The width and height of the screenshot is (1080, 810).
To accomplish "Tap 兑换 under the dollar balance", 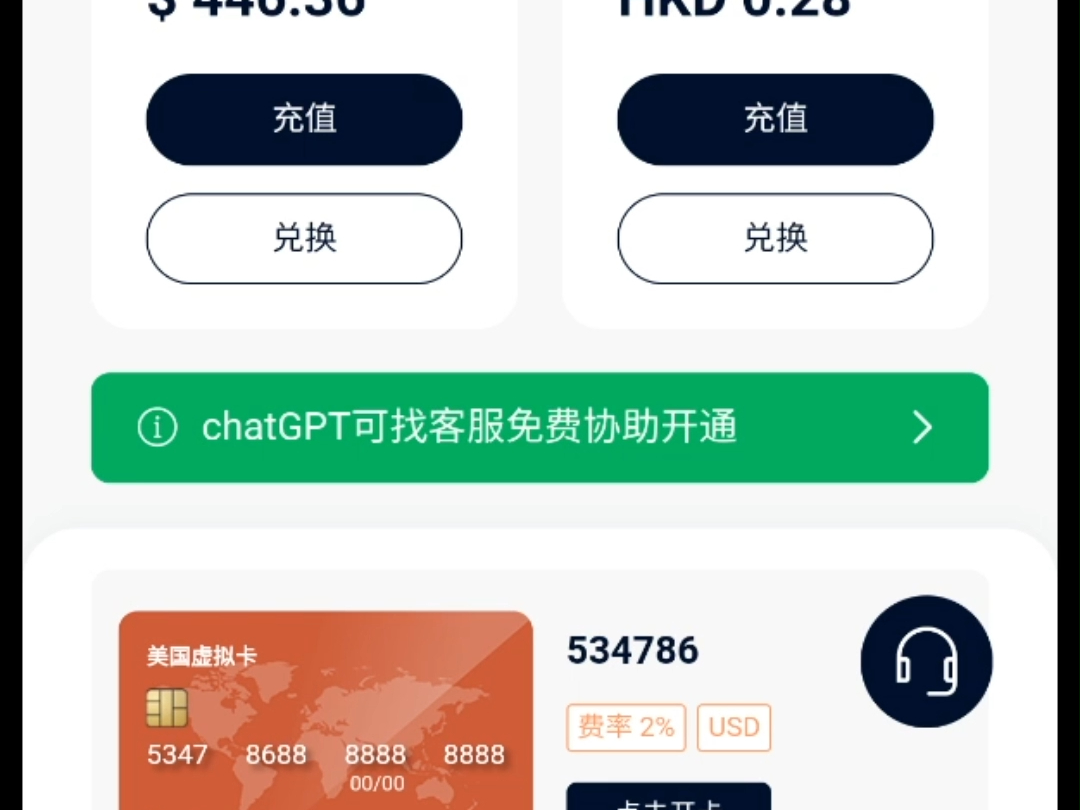I will pos(304,238).
